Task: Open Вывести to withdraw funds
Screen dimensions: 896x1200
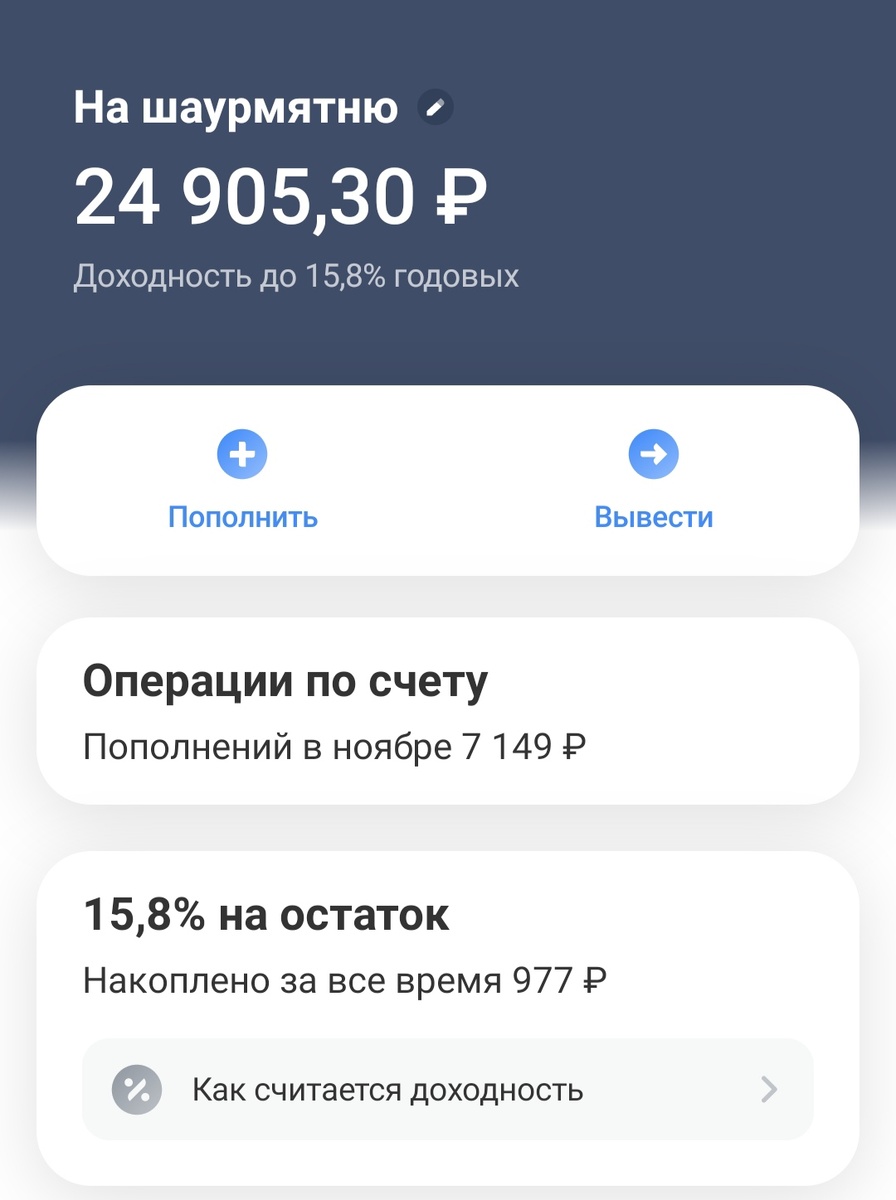Action: (654, 516)
